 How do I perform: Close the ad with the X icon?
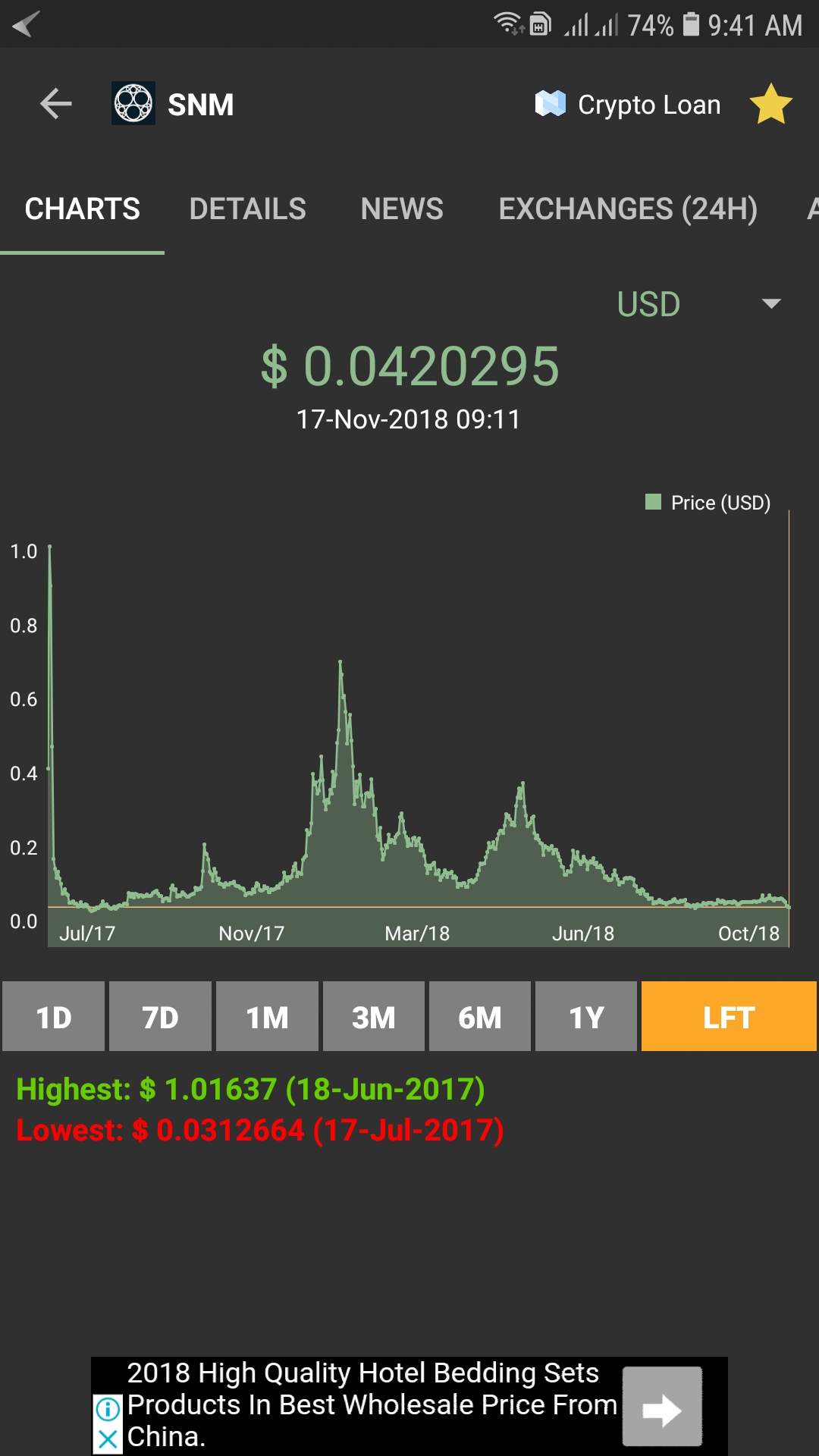point(108,1439)
